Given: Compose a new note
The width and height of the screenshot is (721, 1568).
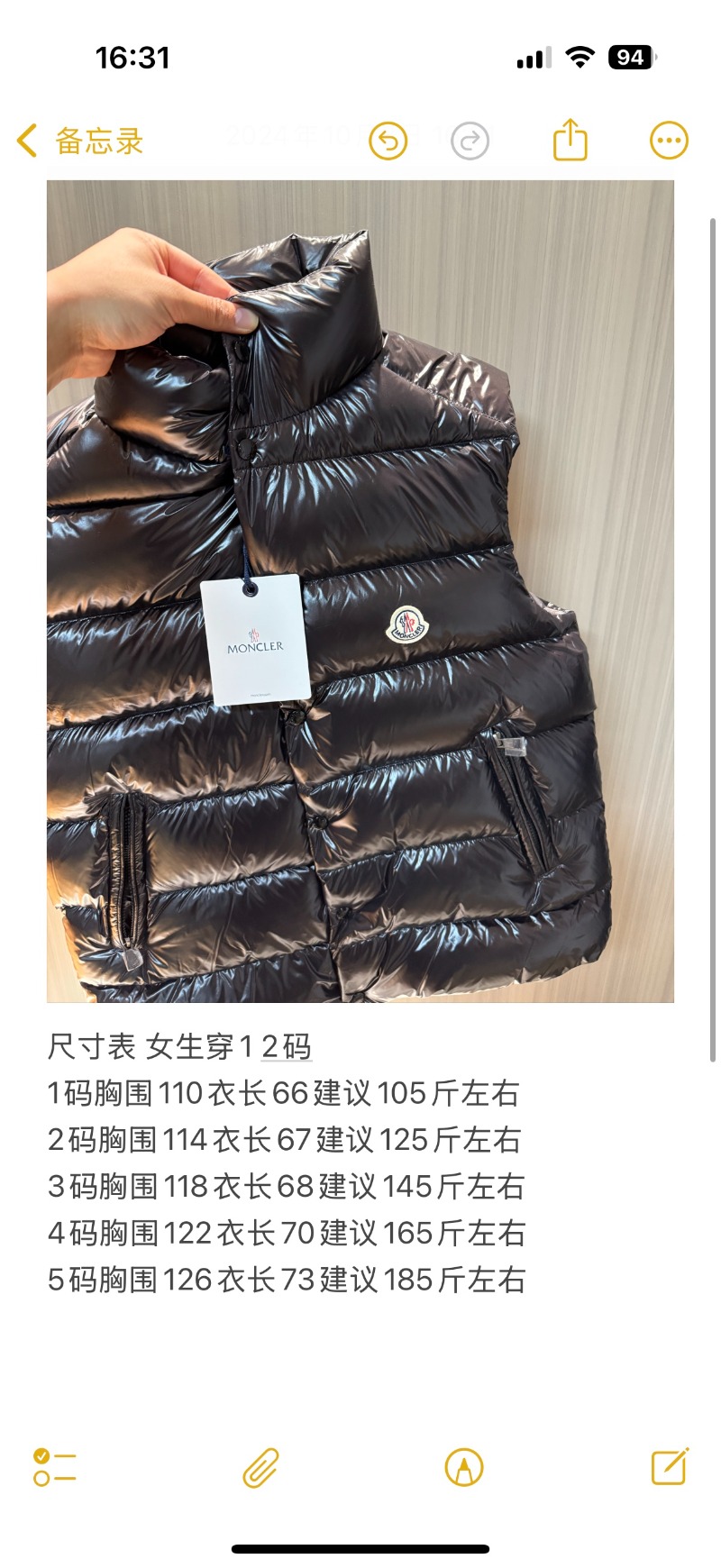Looking at the screenshot, I should coord(670,1467).
